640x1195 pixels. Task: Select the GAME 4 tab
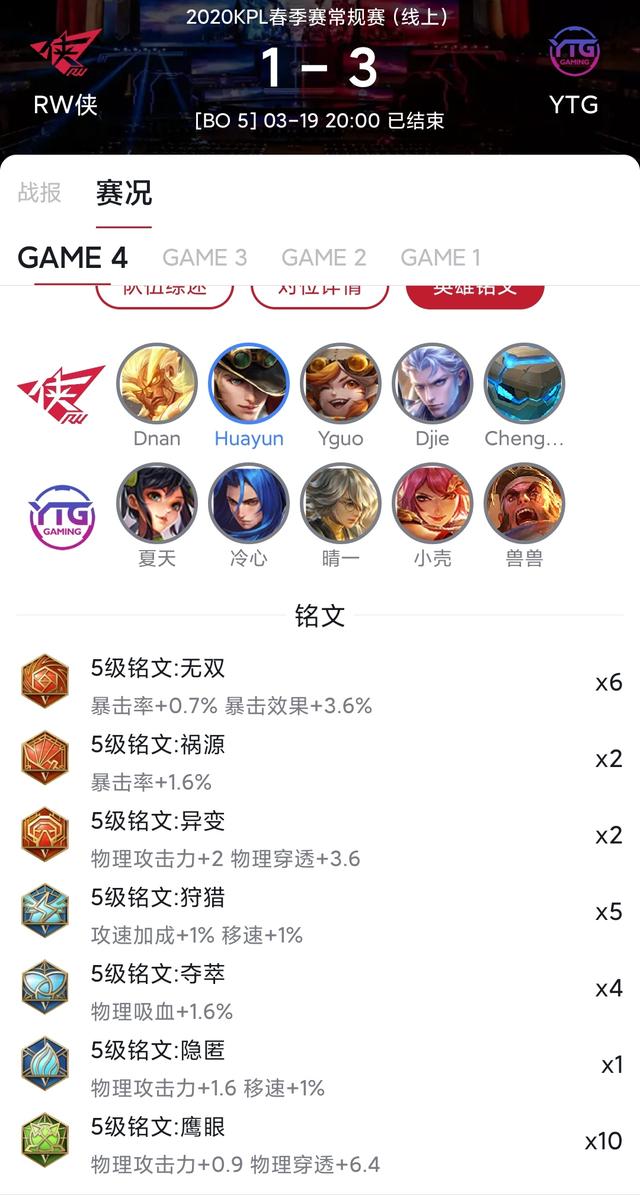(73, 257)
